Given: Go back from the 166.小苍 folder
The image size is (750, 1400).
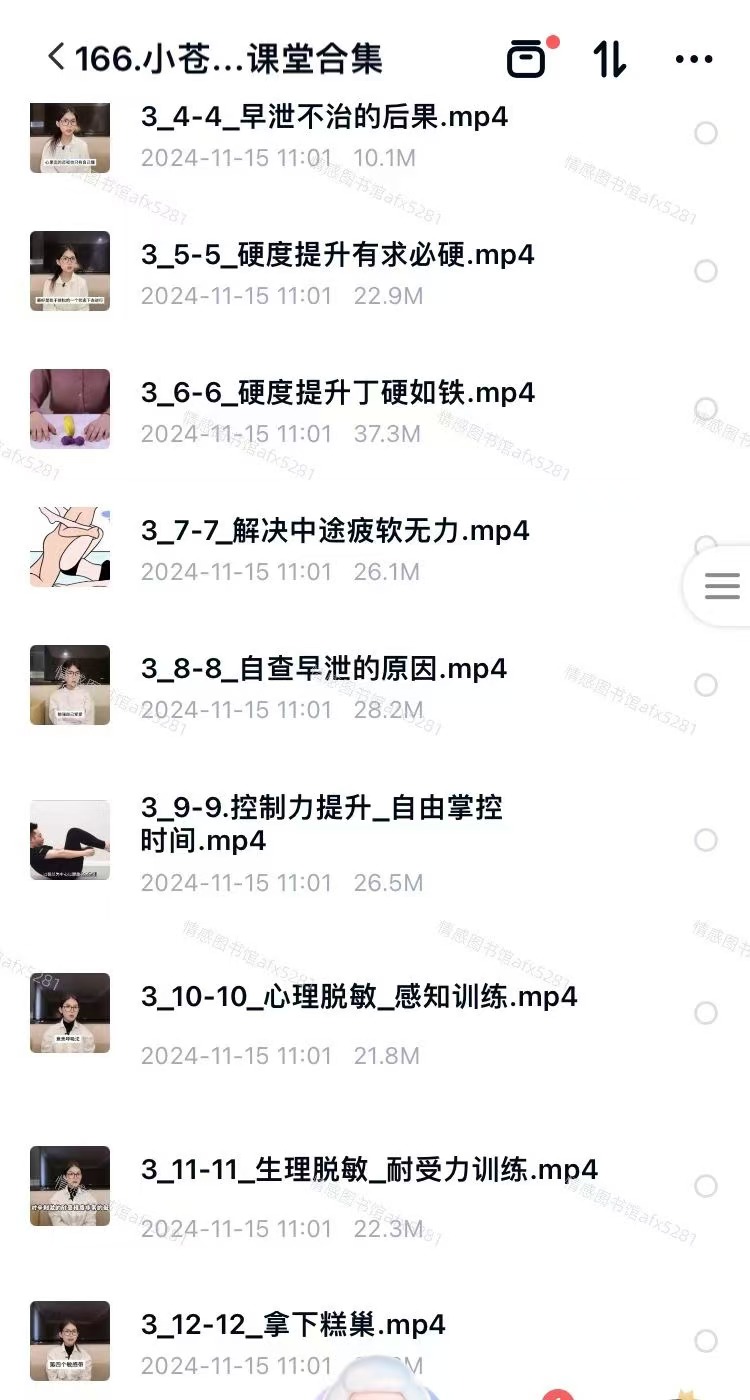Looking at the screenshot, I should (56, 58).
